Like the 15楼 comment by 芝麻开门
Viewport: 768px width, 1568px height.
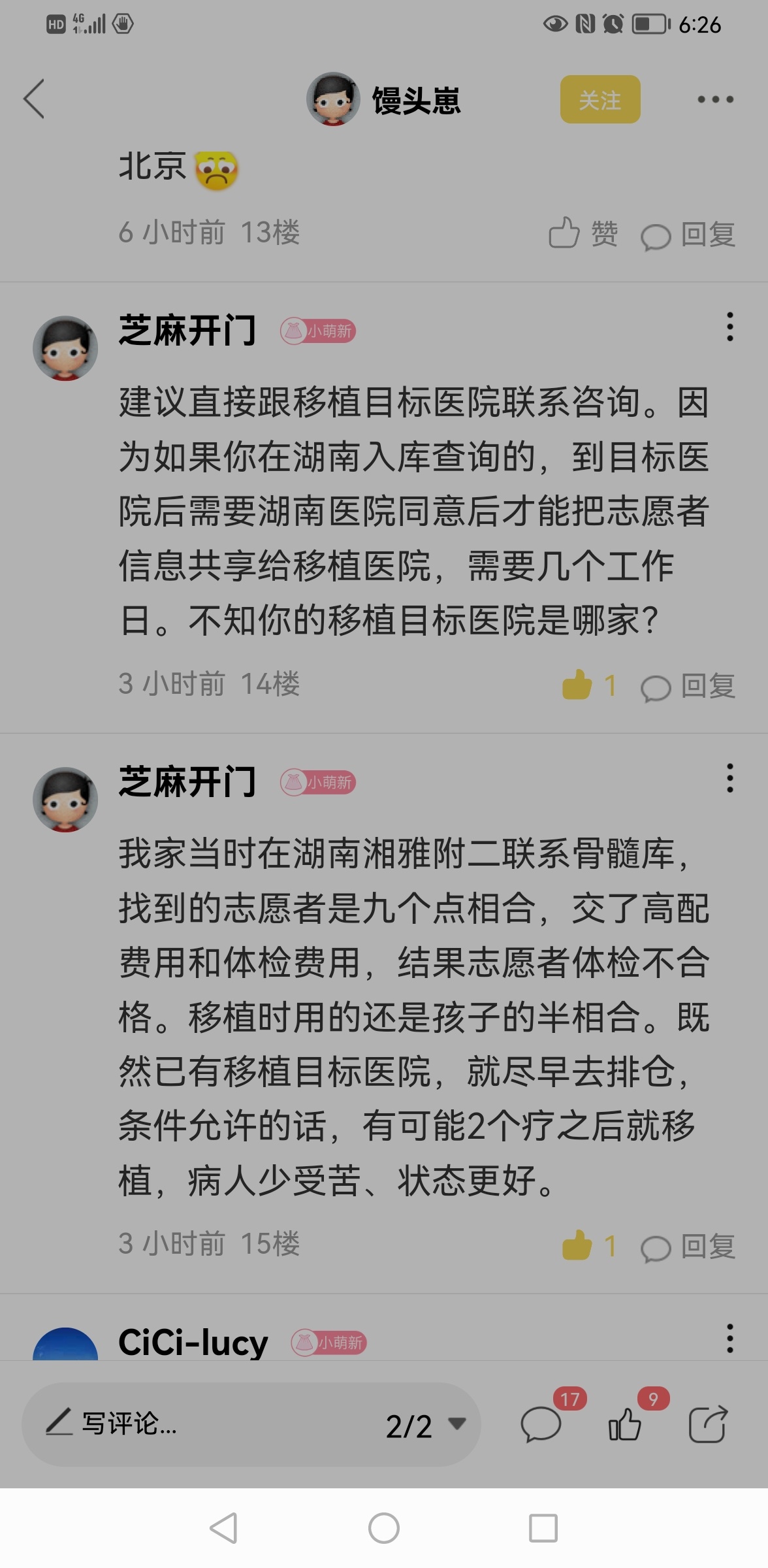tap(588, 1245)
